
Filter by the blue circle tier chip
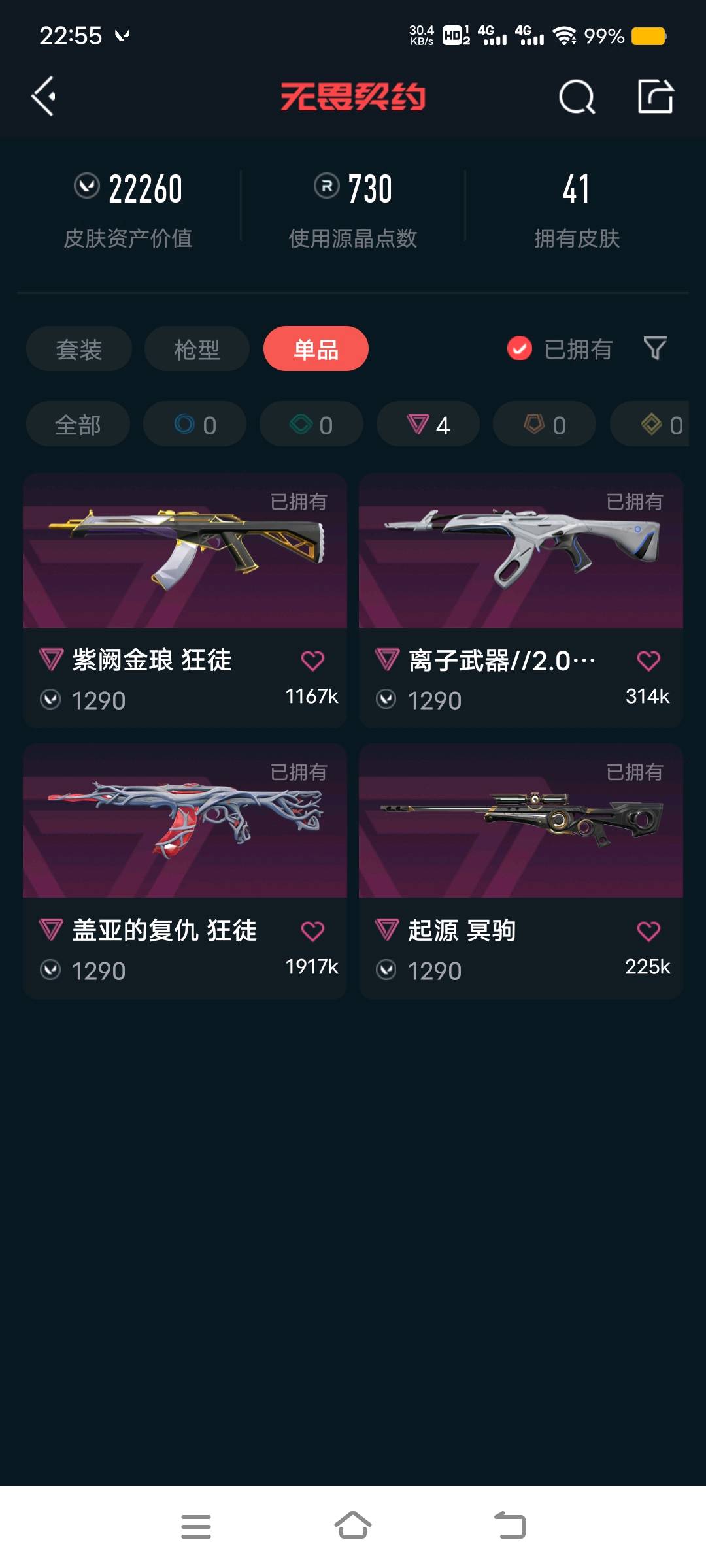(x=195, y=425)
